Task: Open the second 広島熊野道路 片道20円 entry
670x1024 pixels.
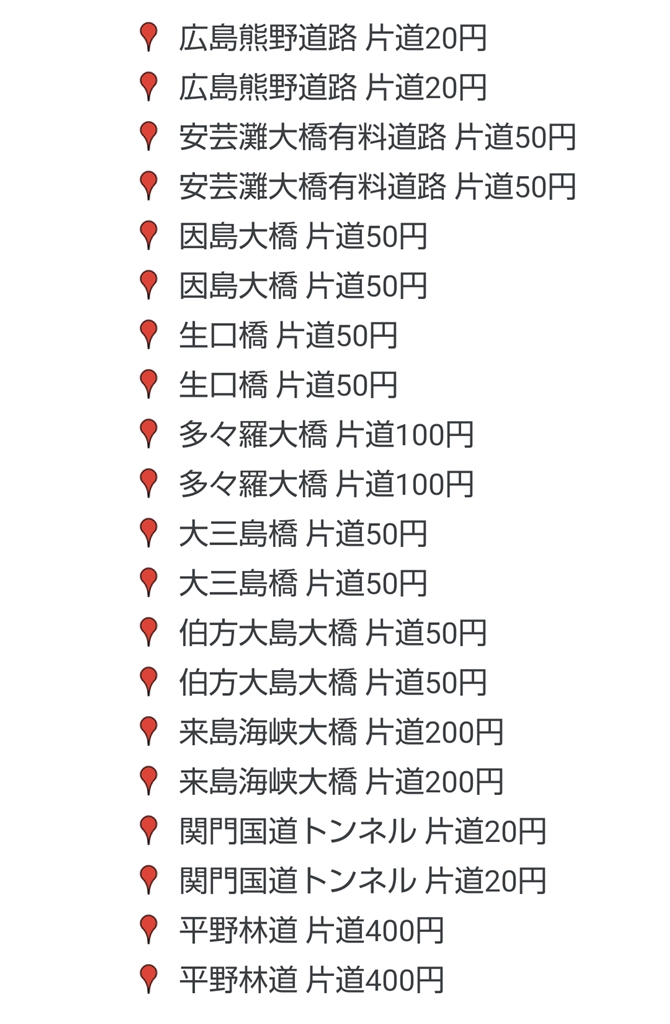Action: (332, 87)
